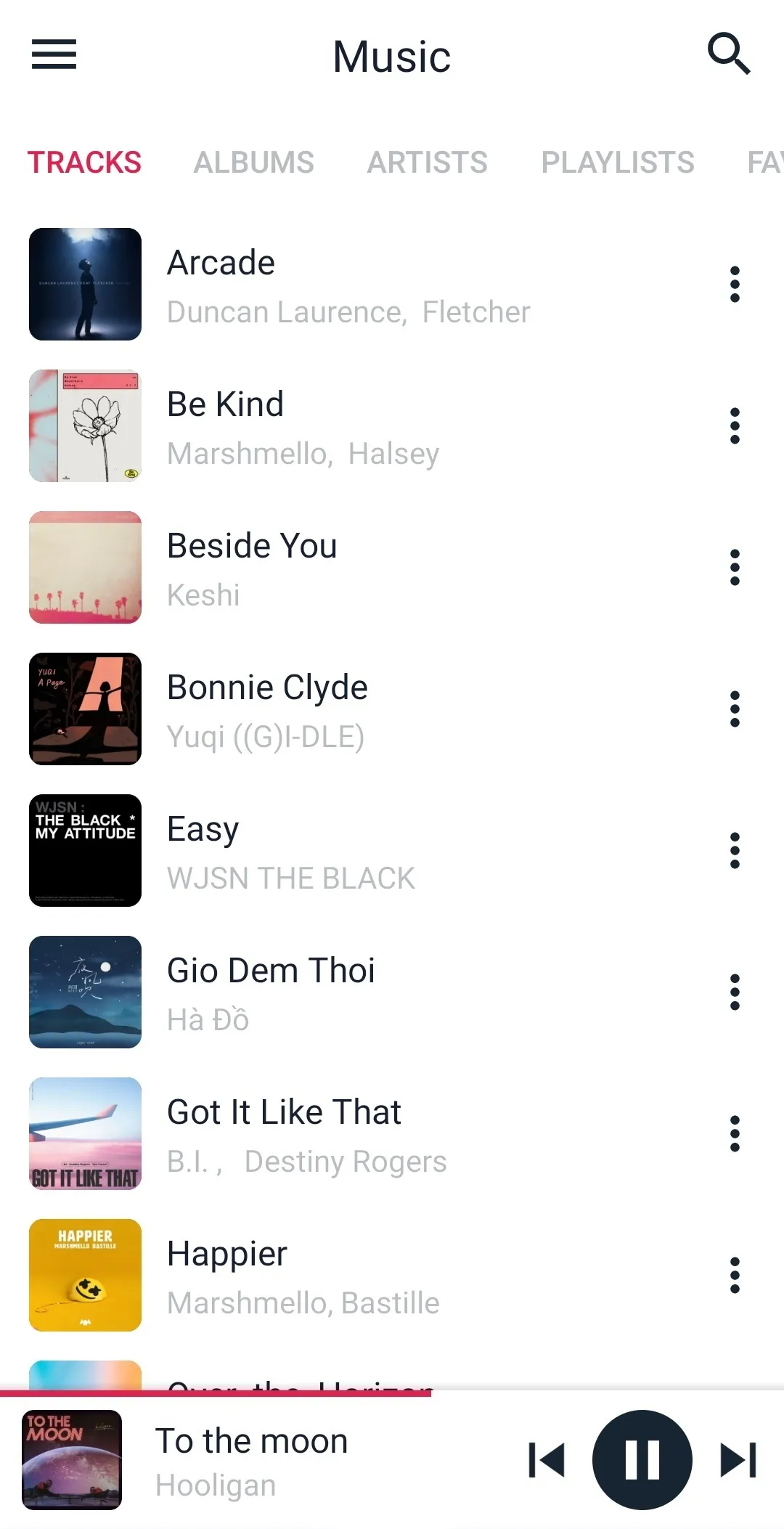Open options menu for Arcade
784x1529 pixels.
(735, 285)
